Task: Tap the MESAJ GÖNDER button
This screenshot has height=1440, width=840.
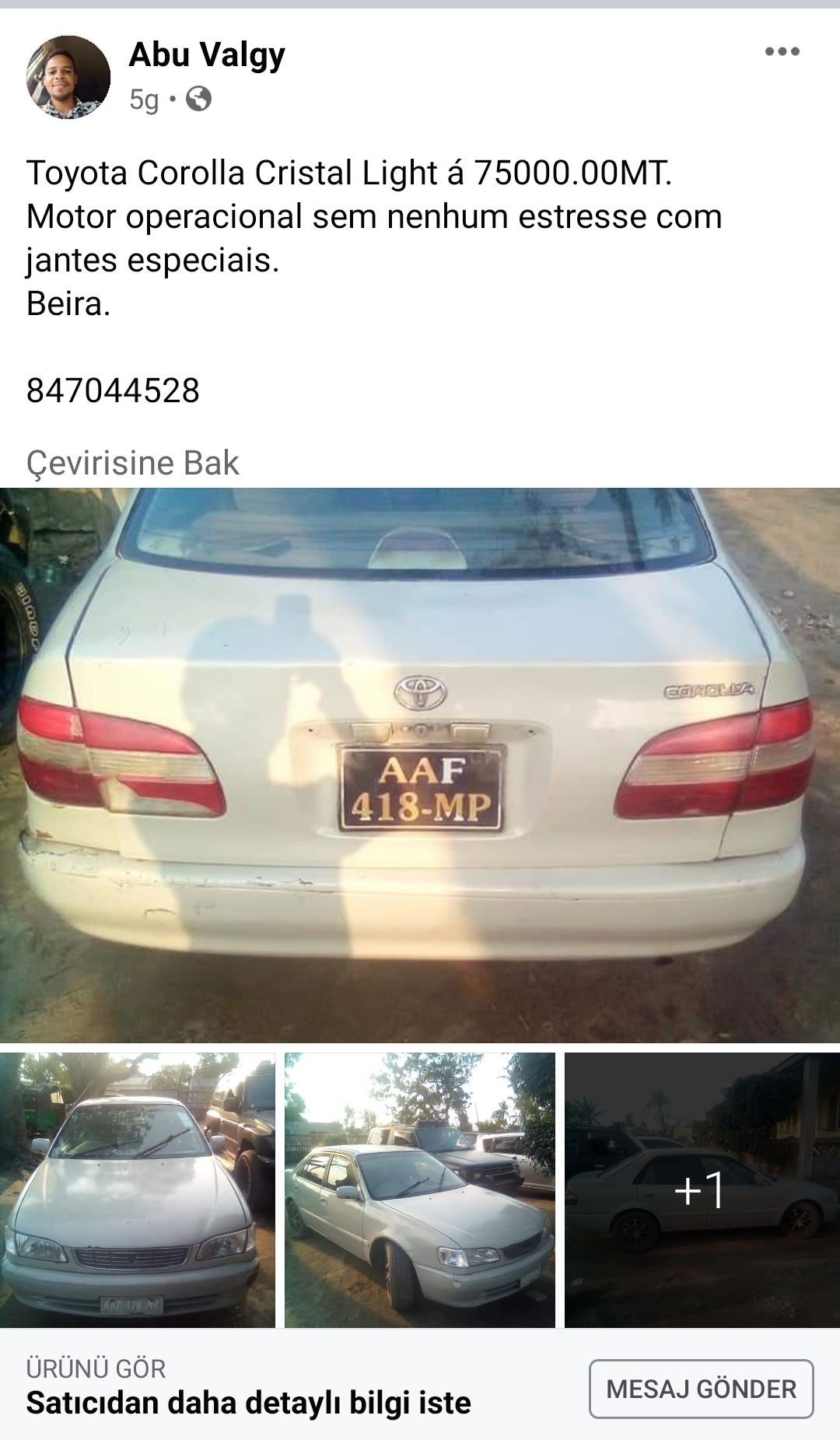Action: pyautogui.click(x=702, y=1389)
